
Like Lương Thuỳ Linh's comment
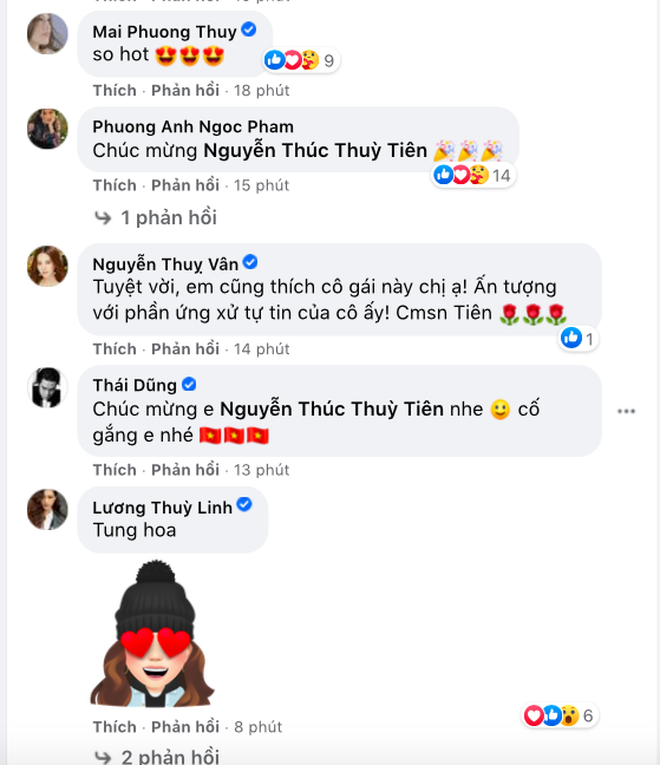coord(114,726)
